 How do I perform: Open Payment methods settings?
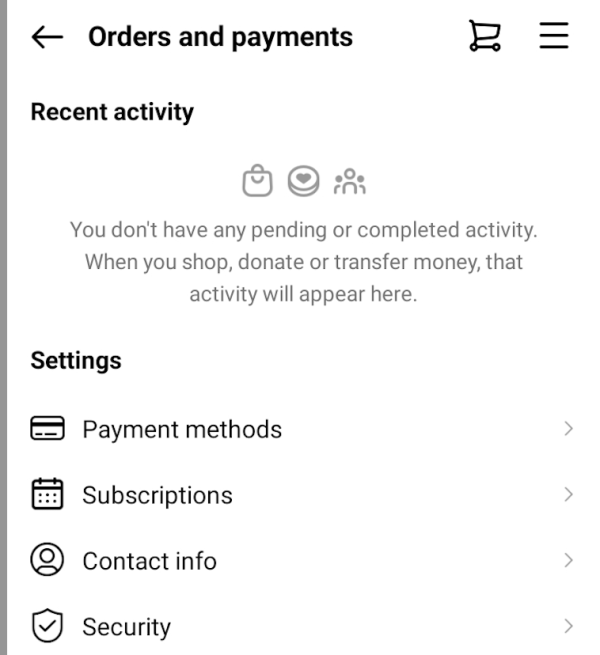click(x=181, y=430)
